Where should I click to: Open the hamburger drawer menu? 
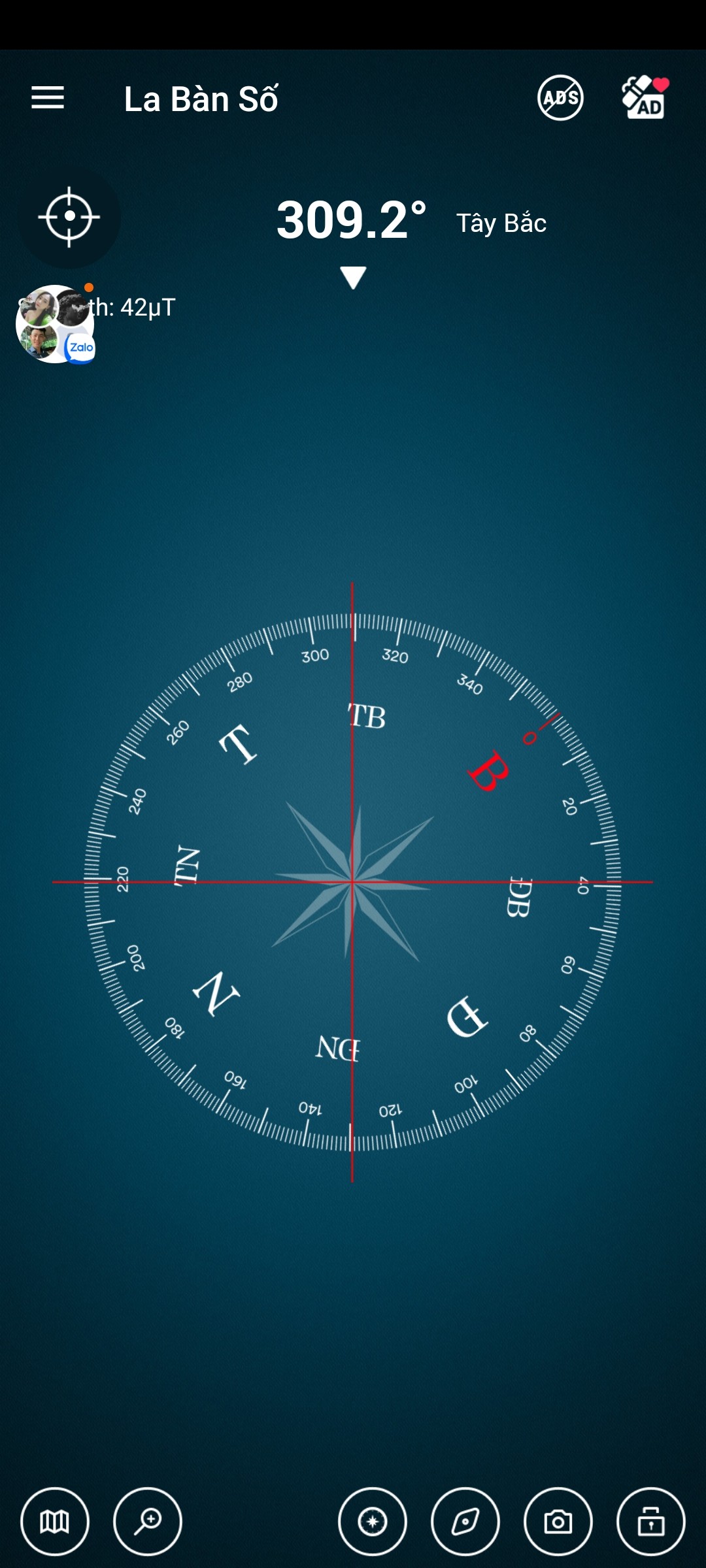48,98
